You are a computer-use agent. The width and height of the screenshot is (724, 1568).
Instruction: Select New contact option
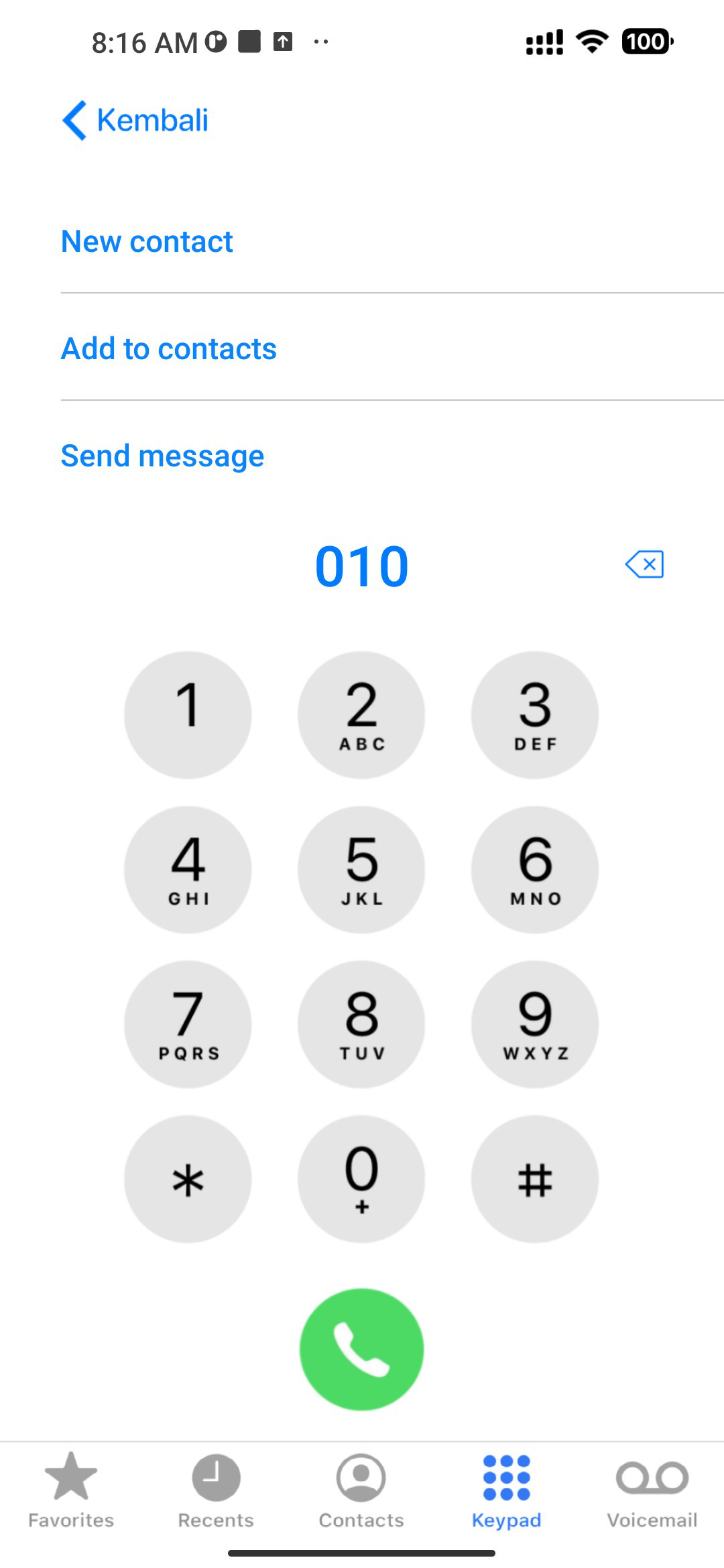pyautogui.click(x=147, y=241)
